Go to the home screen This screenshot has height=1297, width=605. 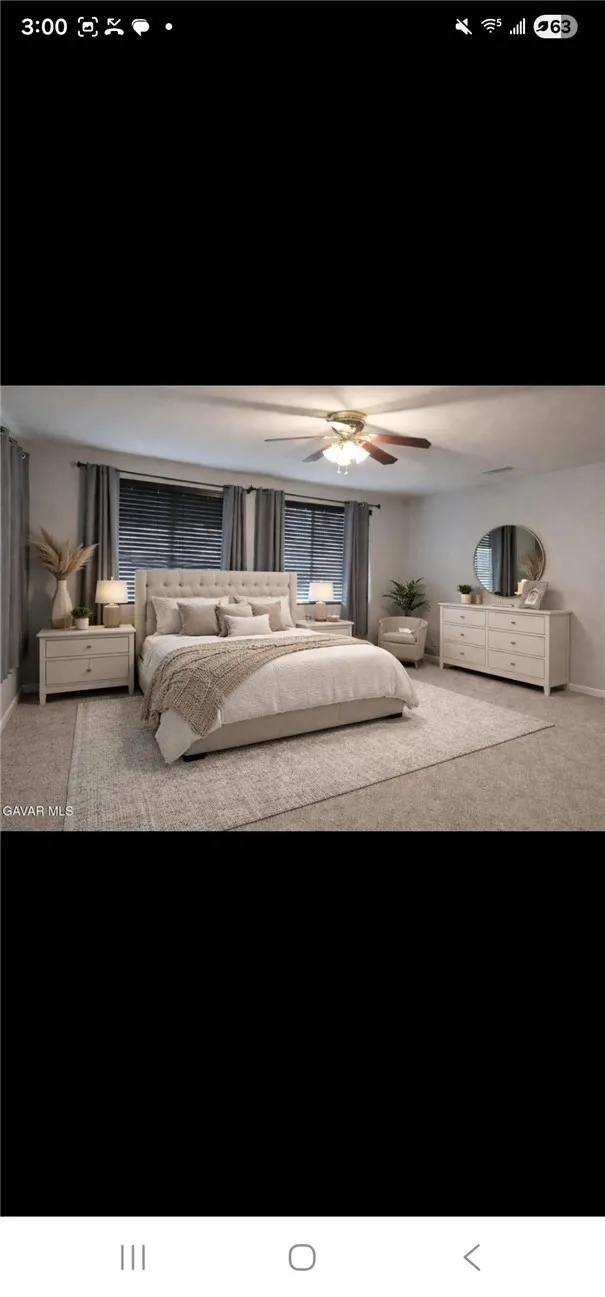pos(302,1257)
